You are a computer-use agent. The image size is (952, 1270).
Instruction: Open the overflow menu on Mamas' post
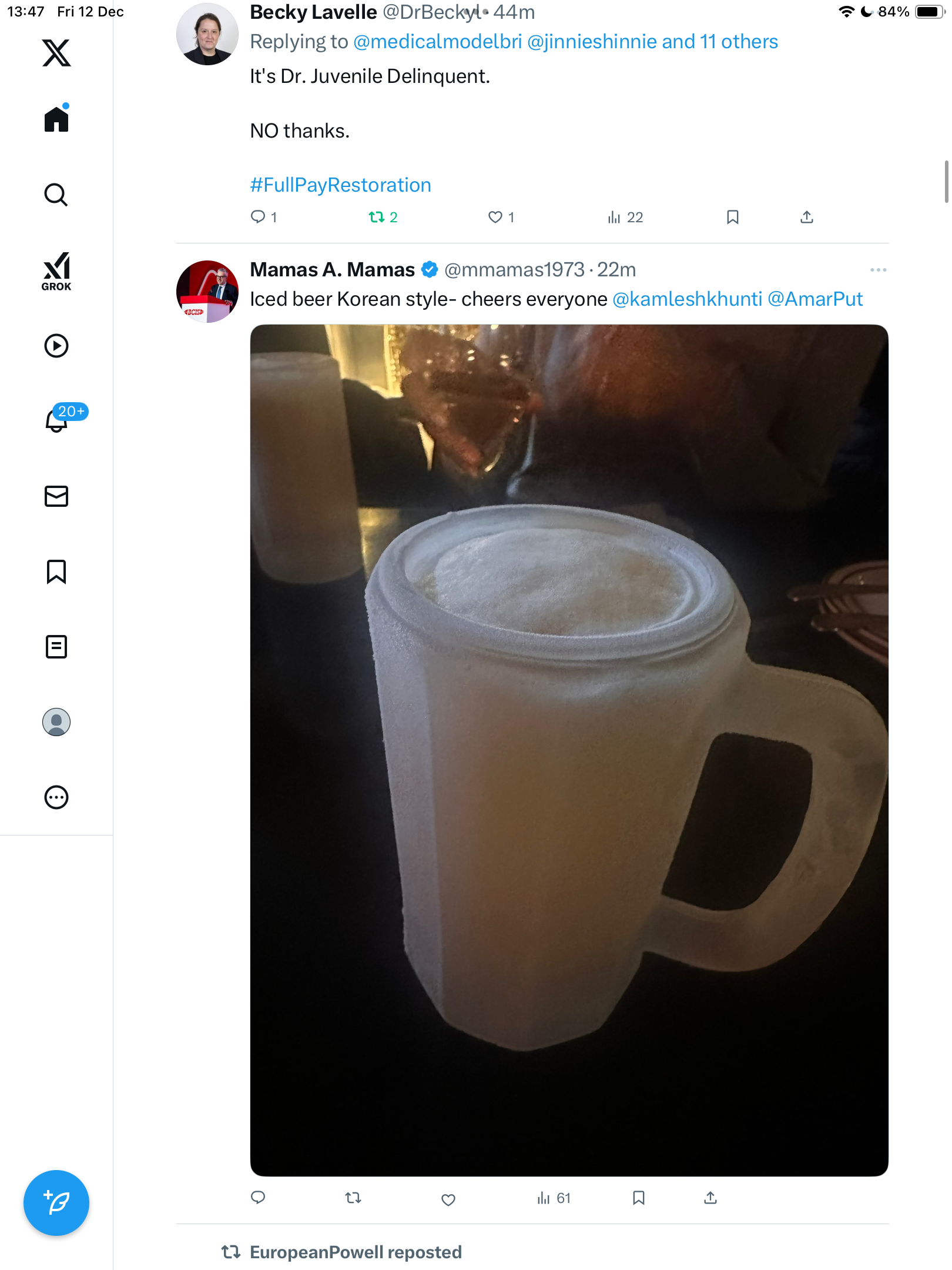[x=878, y=270]
